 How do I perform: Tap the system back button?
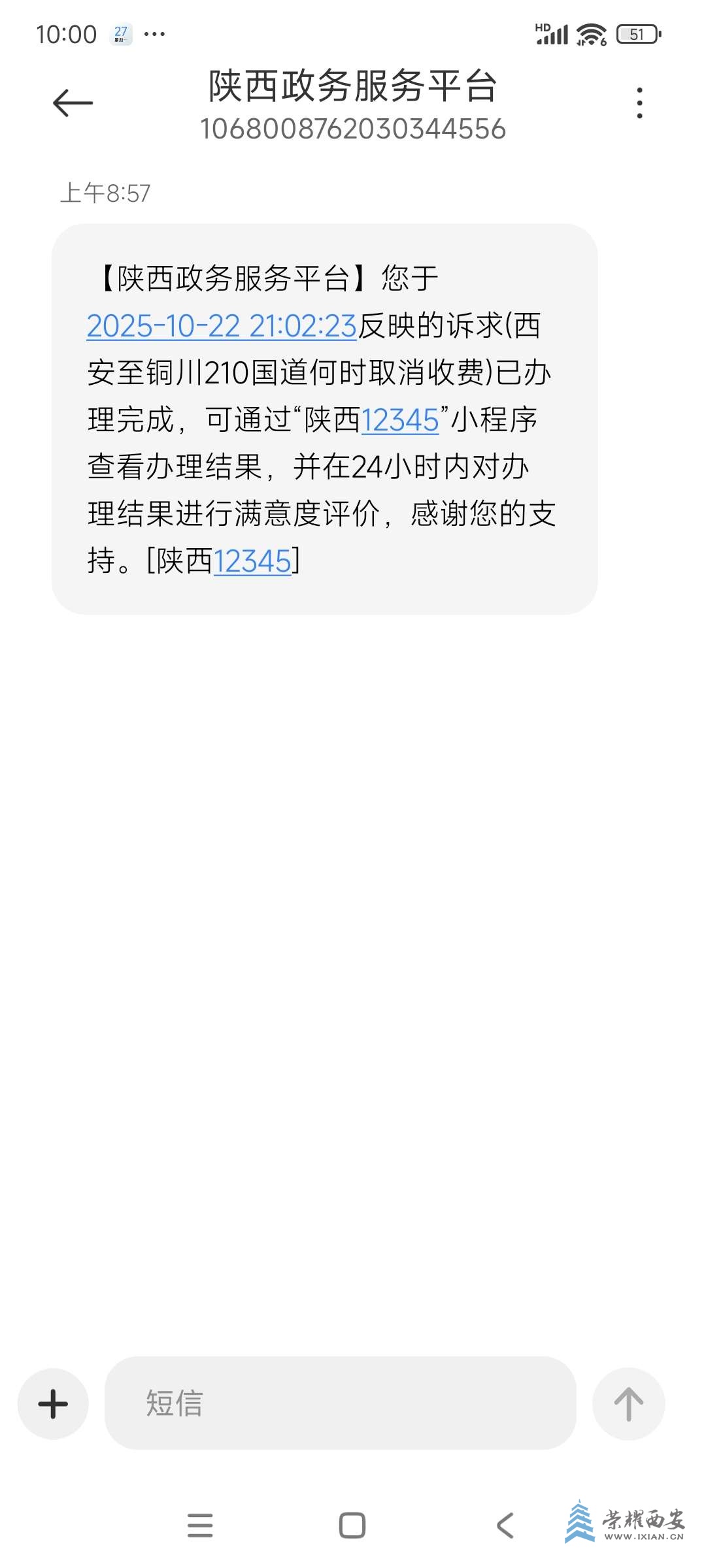505,1526
